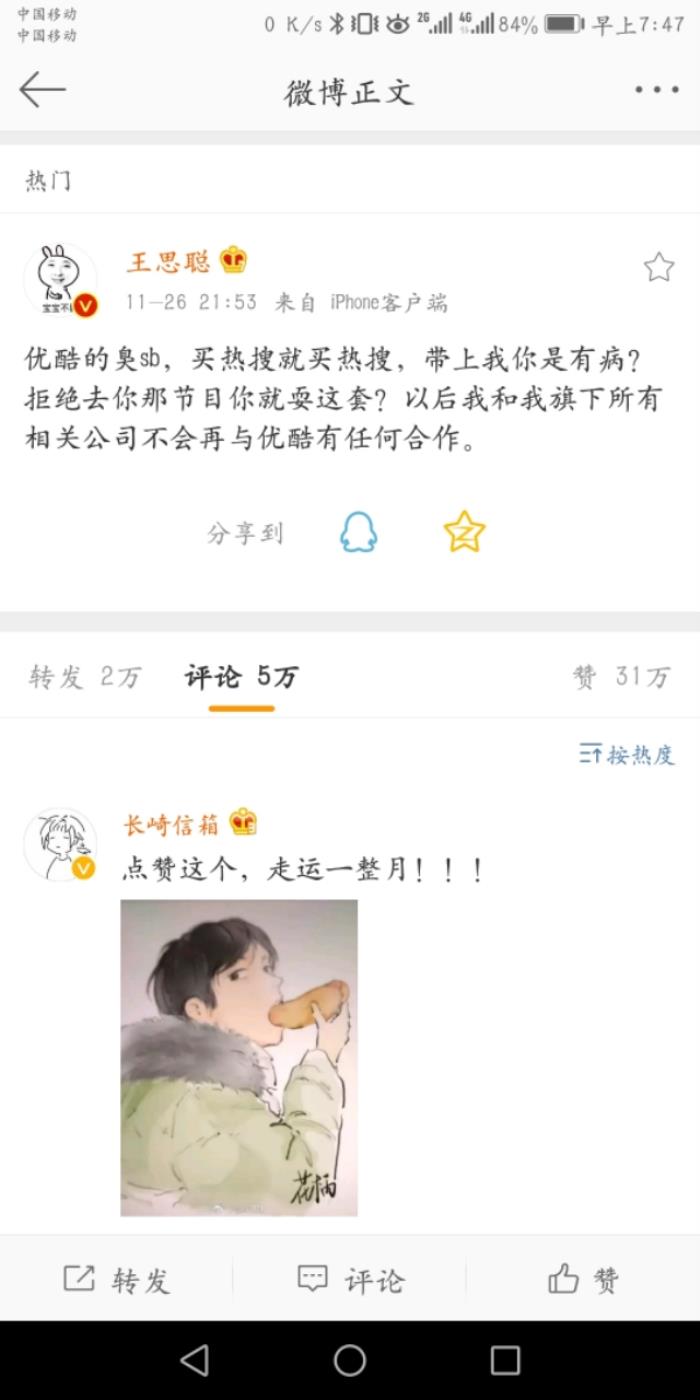Visit the commenter name 长崎信箱
Image resolution: width=700 pixels, height=1400 pixels.
(170, 824)
